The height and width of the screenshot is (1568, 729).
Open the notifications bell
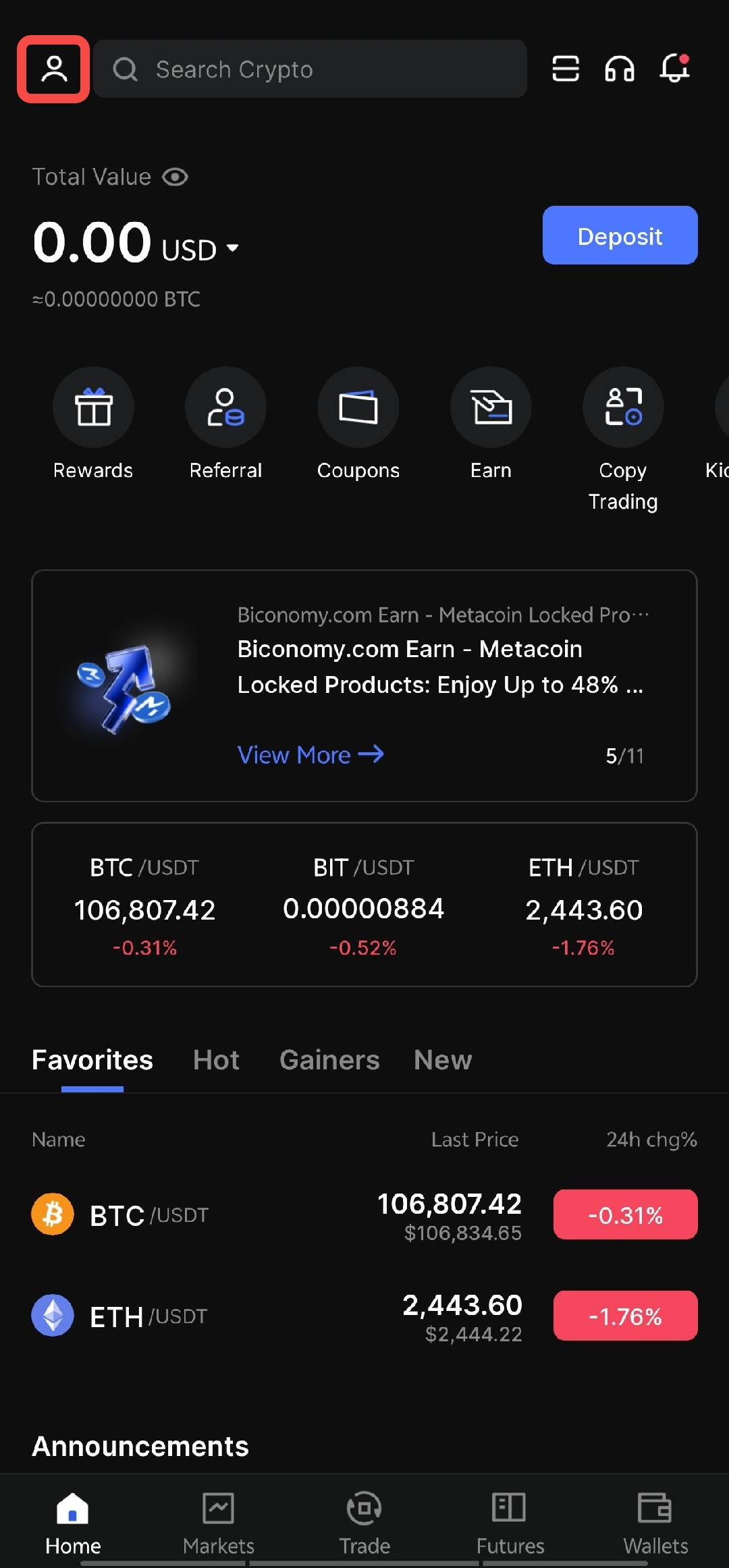674,68
